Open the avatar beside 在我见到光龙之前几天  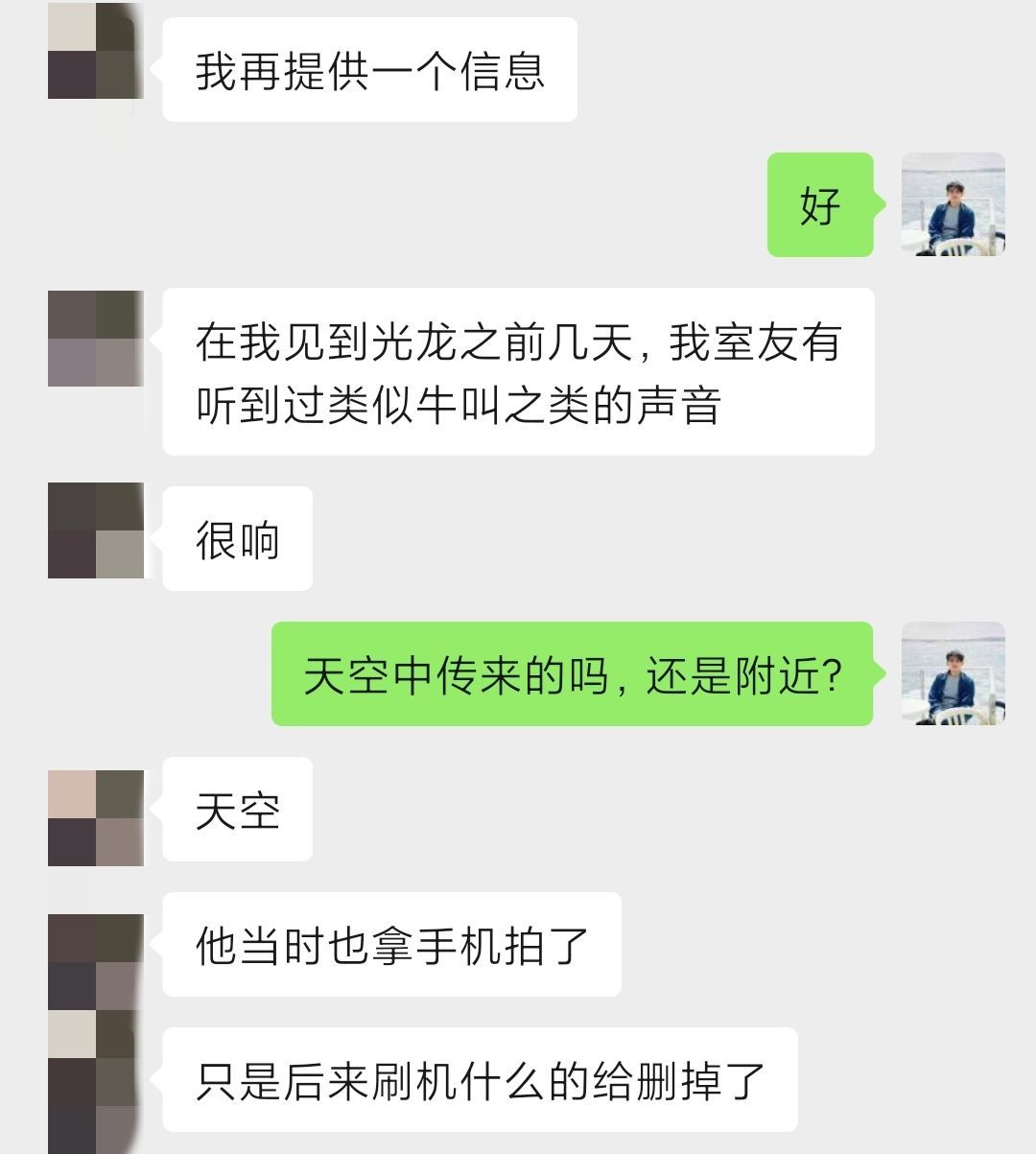tap(95, 339)
